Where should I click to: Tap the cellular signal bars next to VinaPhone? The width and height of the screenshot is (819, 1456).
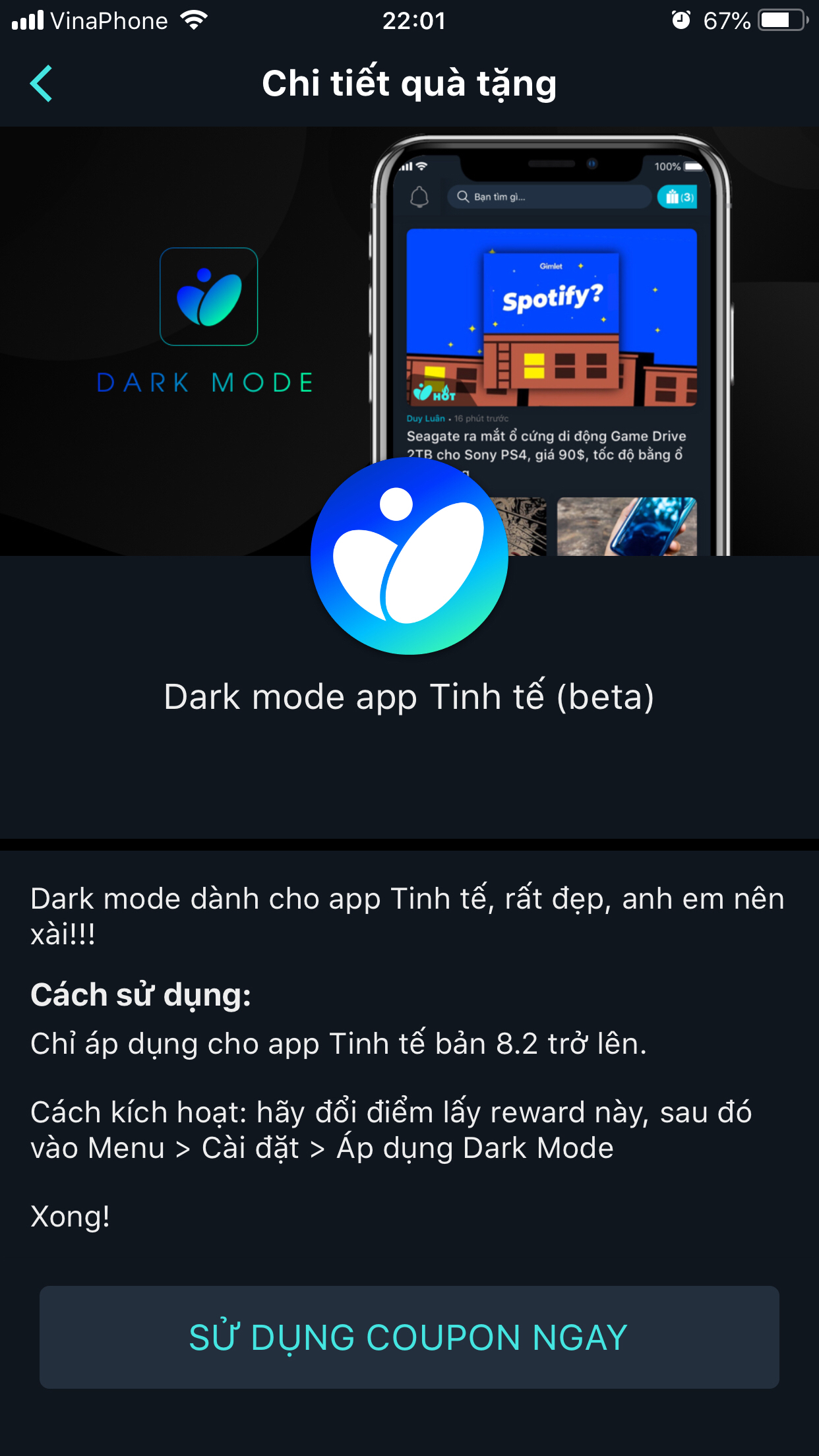point(26,20)
